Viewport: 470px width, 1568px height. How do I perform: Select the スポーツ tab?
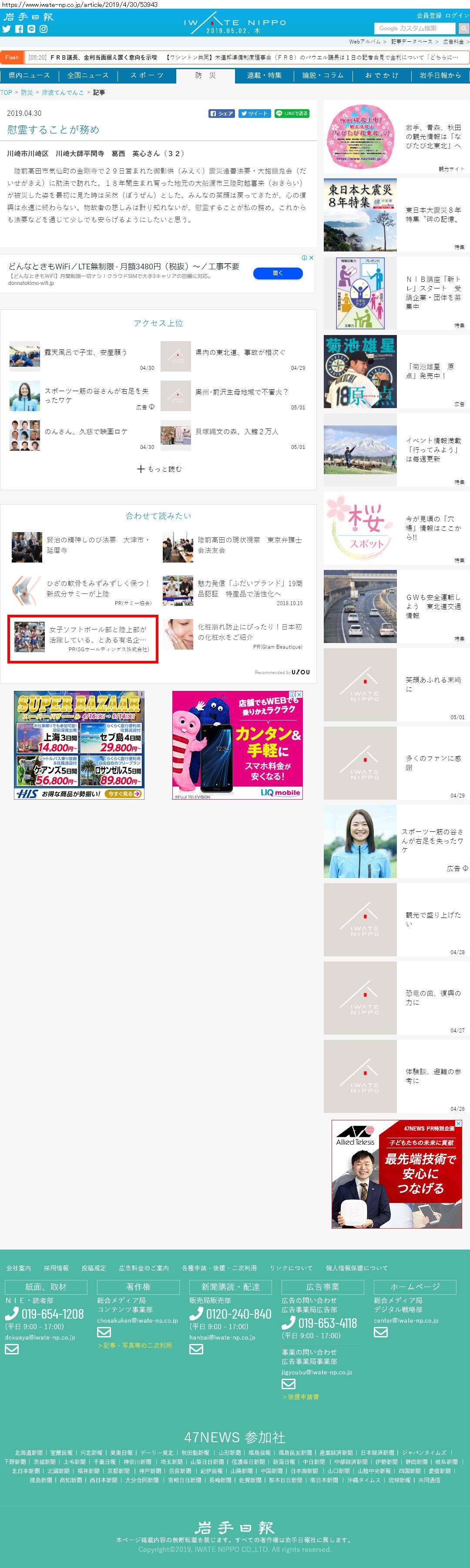click(147, 75)
